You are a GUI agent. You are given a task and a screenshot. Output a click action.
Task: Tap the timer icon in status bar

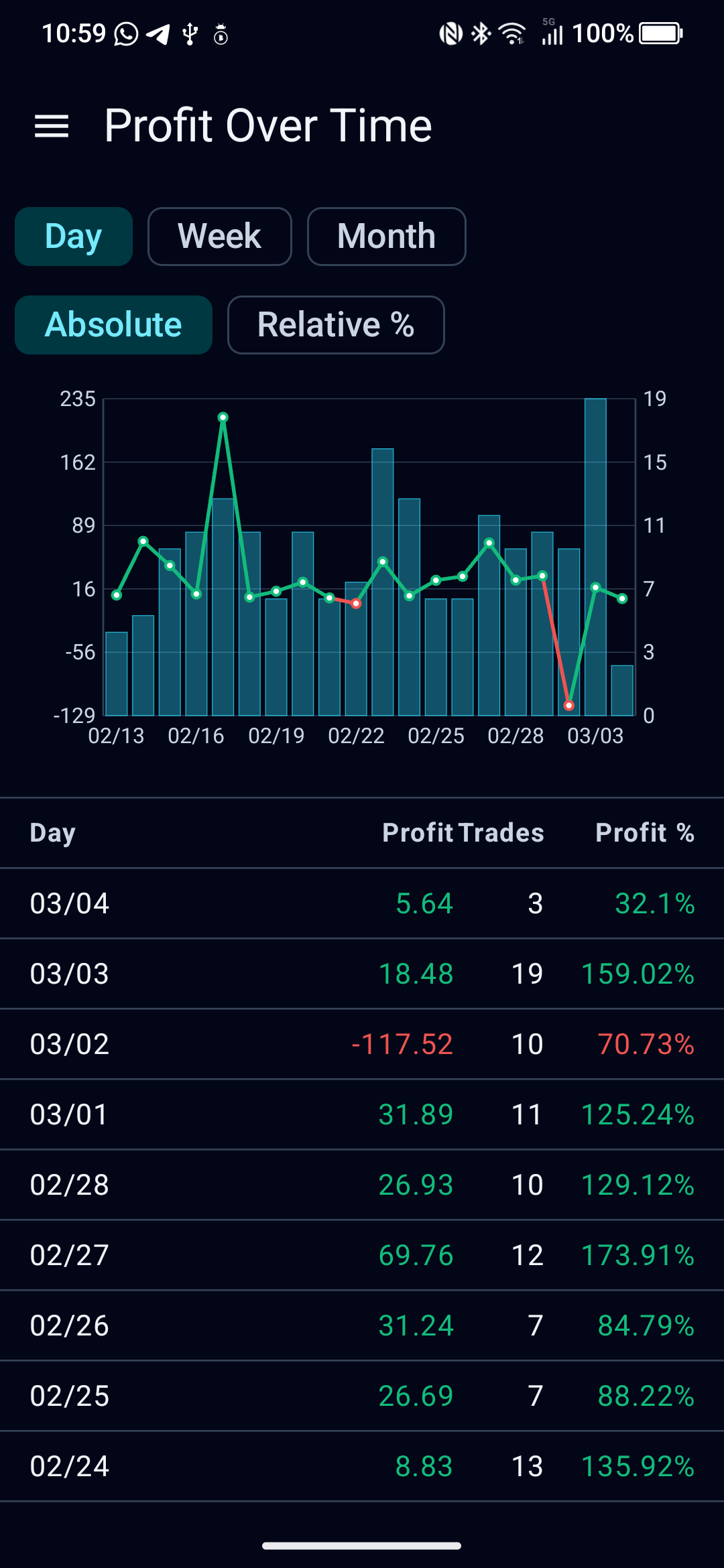click(221, 33)
